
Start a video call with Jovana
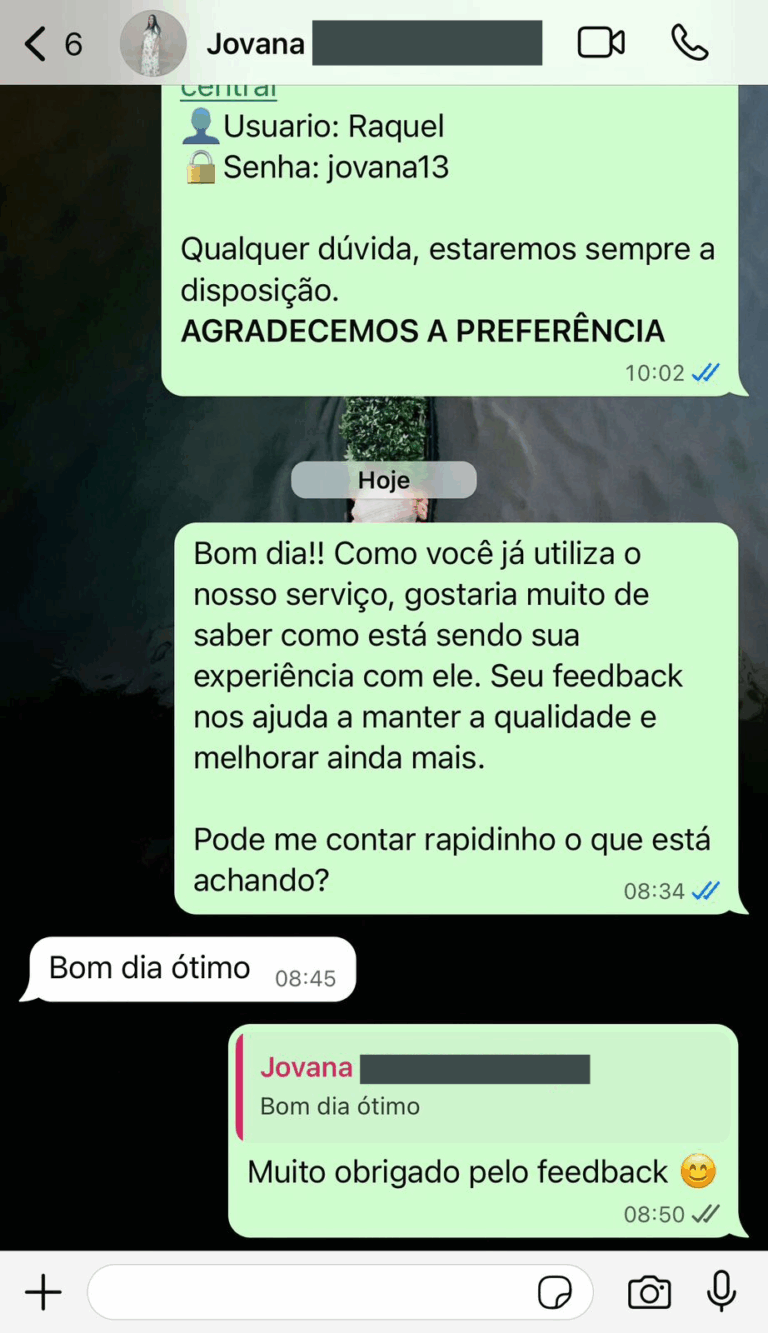[x=601, y=43]
